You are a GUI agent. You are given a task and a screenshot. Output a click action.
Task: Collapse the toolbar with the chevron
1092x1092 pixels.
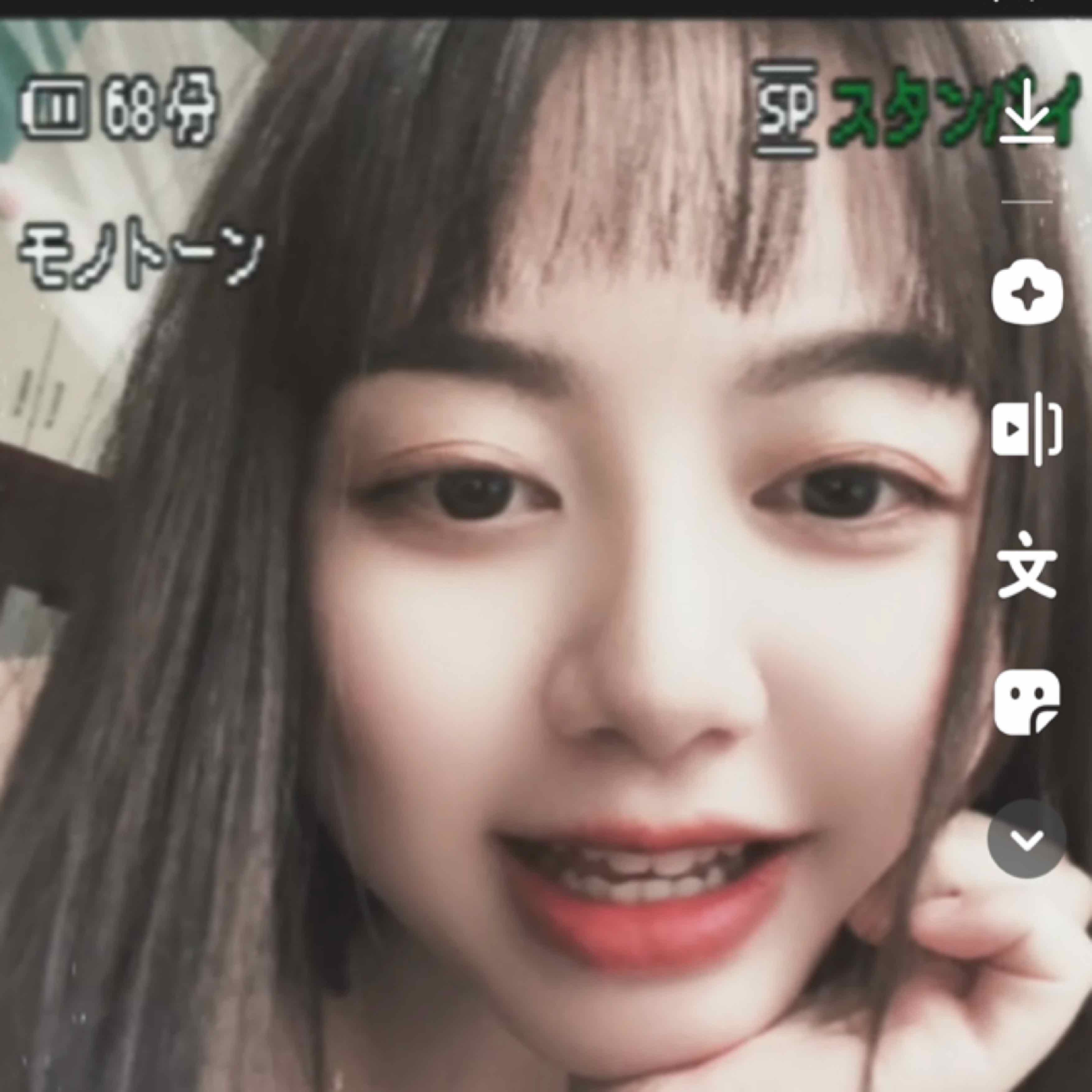1026,838
